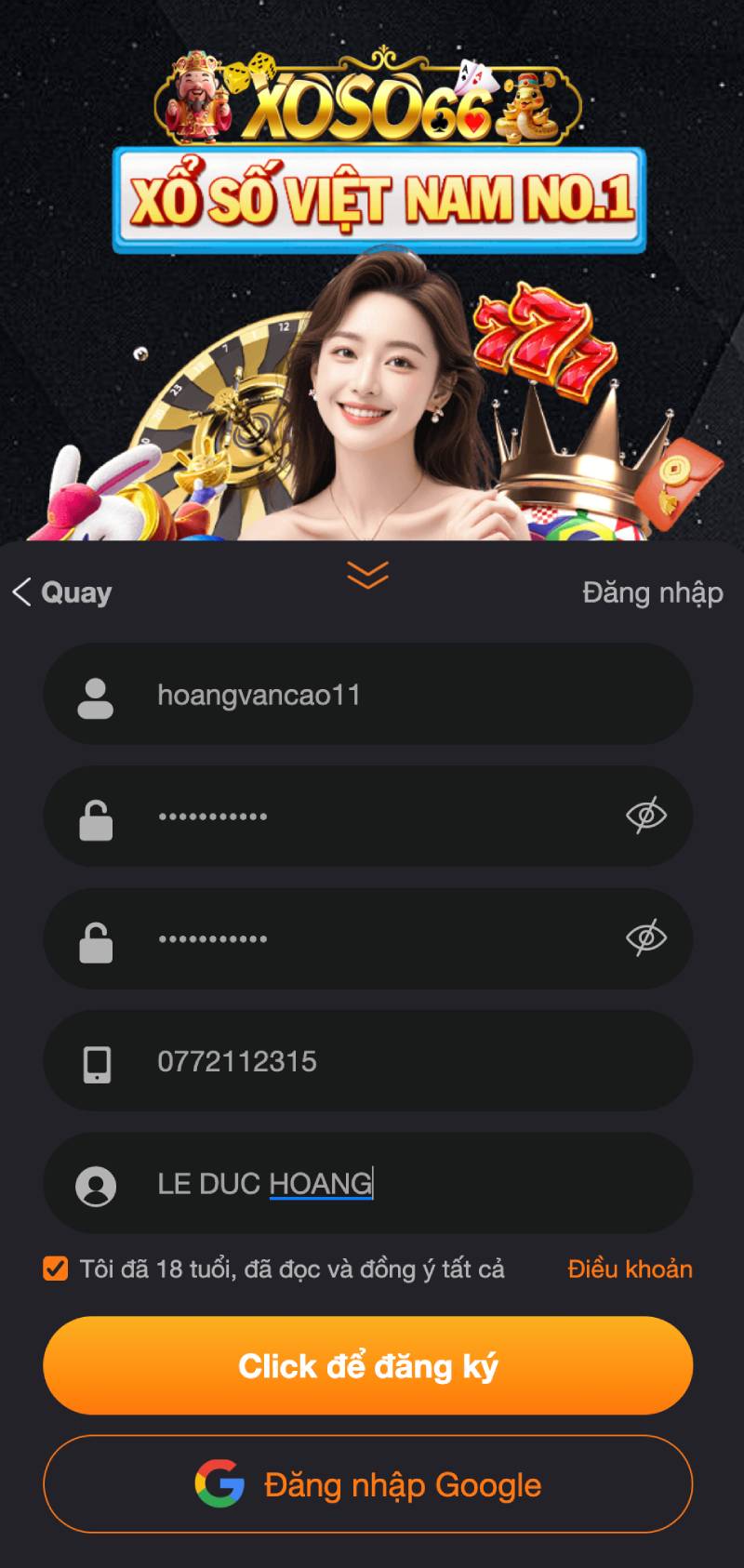Open the Điều khoản terms link

pos(630,1269)
